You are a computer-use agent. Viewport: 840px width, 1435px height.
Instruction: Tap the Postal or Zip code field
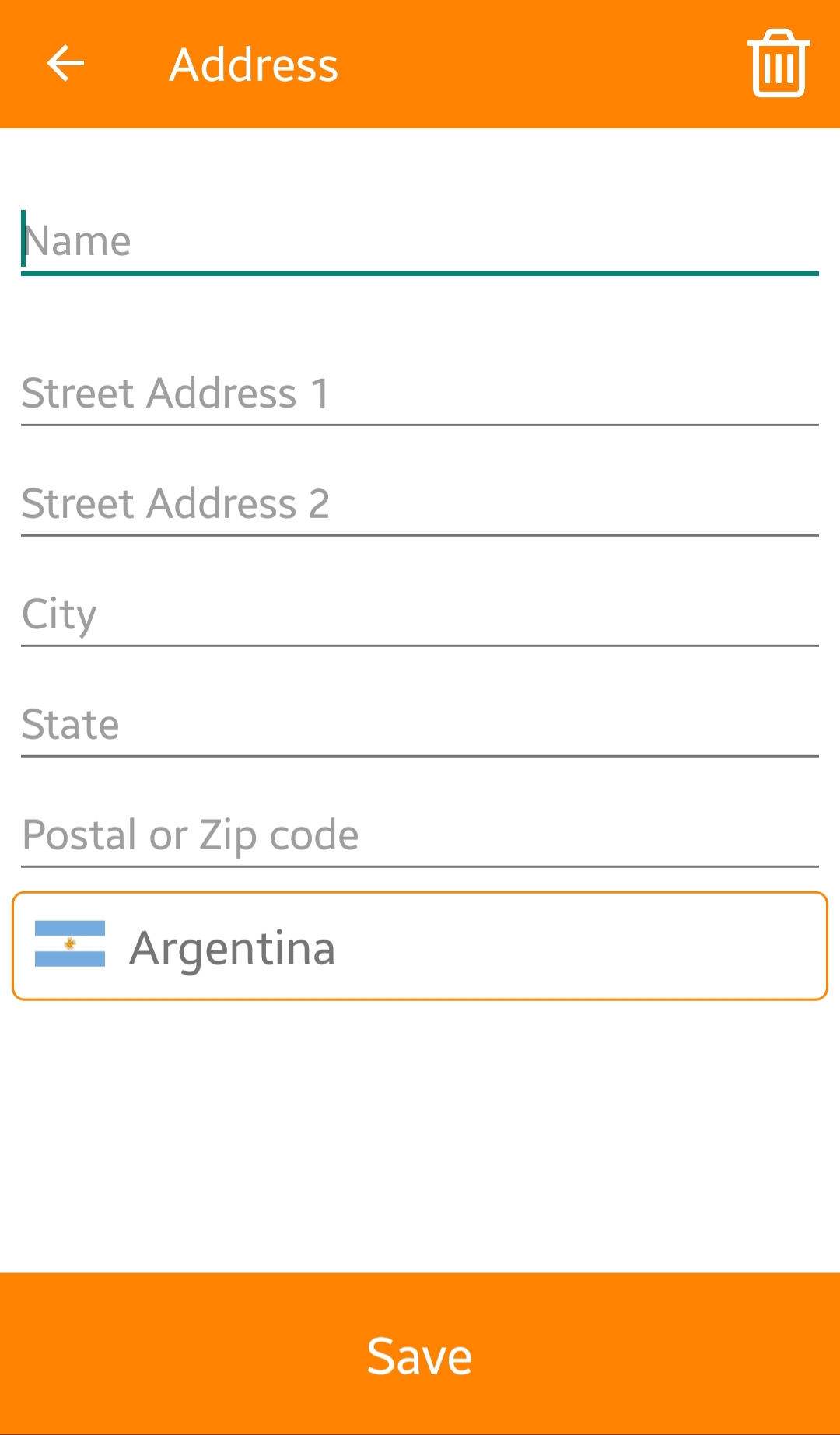click(420, 835)
